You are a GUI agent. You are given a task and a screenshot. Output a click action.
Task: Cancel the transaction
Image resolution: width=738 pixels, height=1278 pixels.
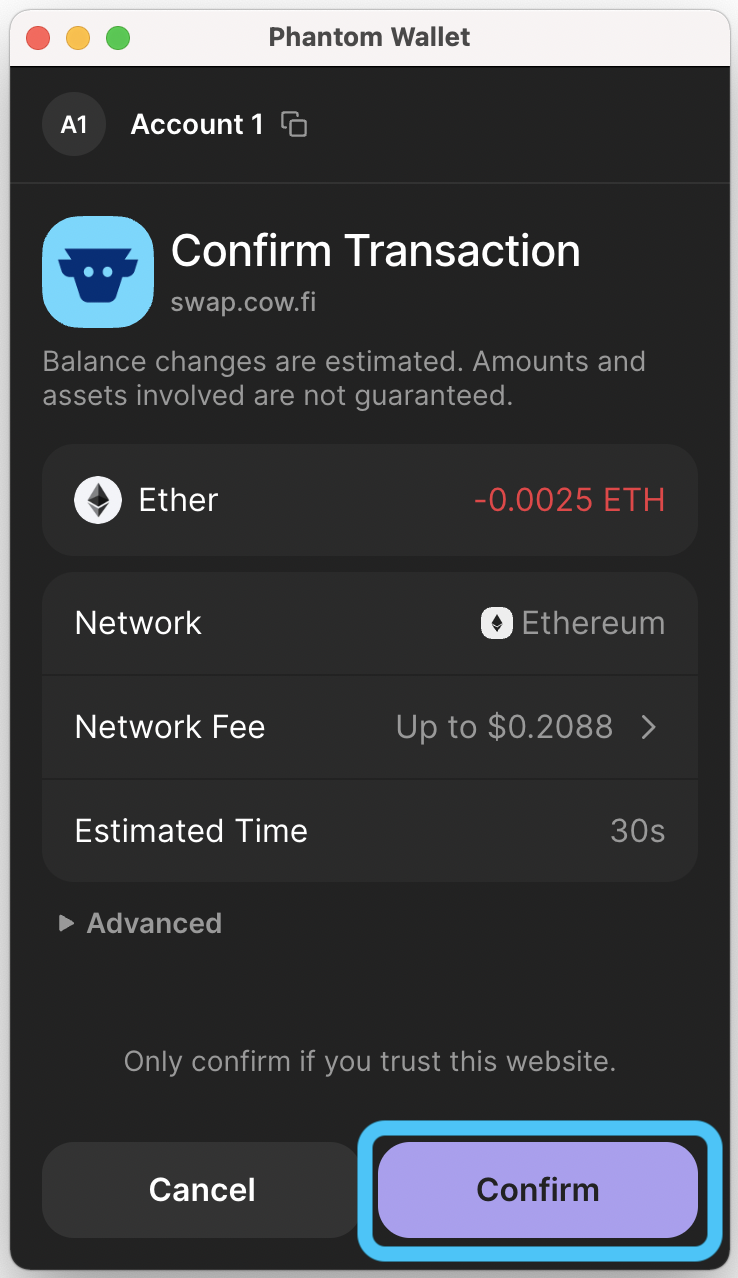pyautogui.click(x=201, y=1190)
